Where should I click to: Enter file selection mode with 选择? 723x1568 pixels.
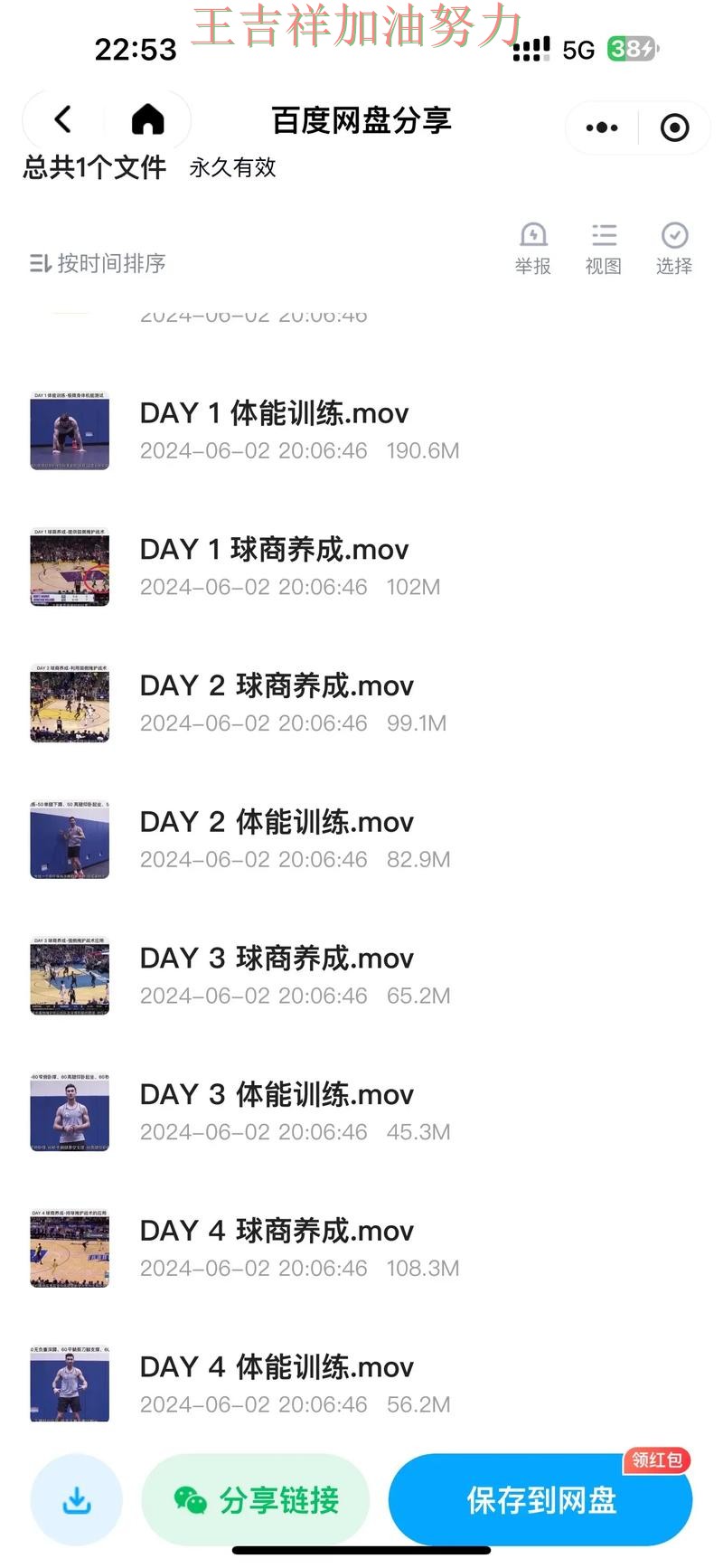pyautogui.click(x=674, y=248)
